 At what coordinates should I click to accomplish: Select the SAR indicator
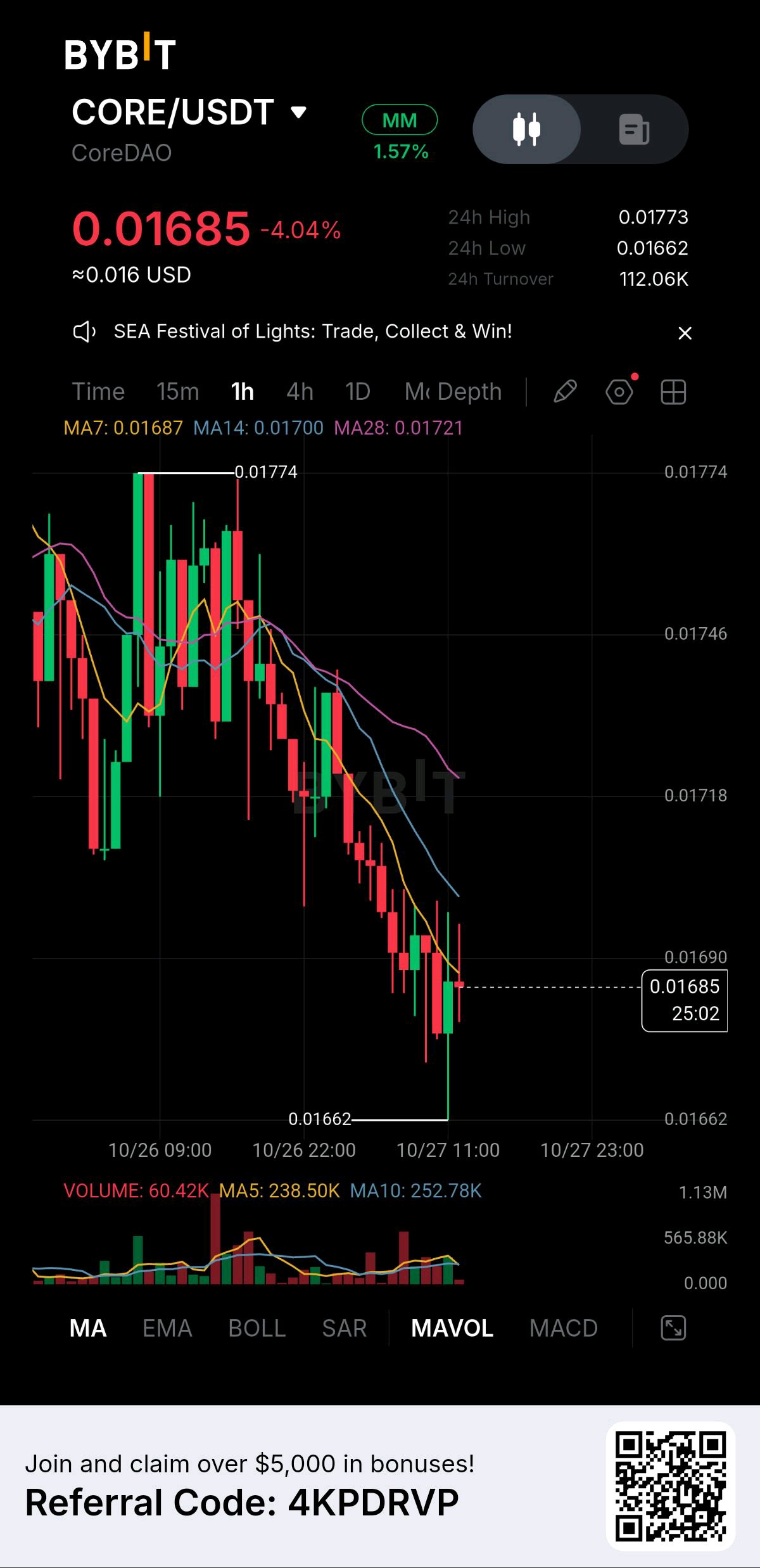[x=345, y=1328]
